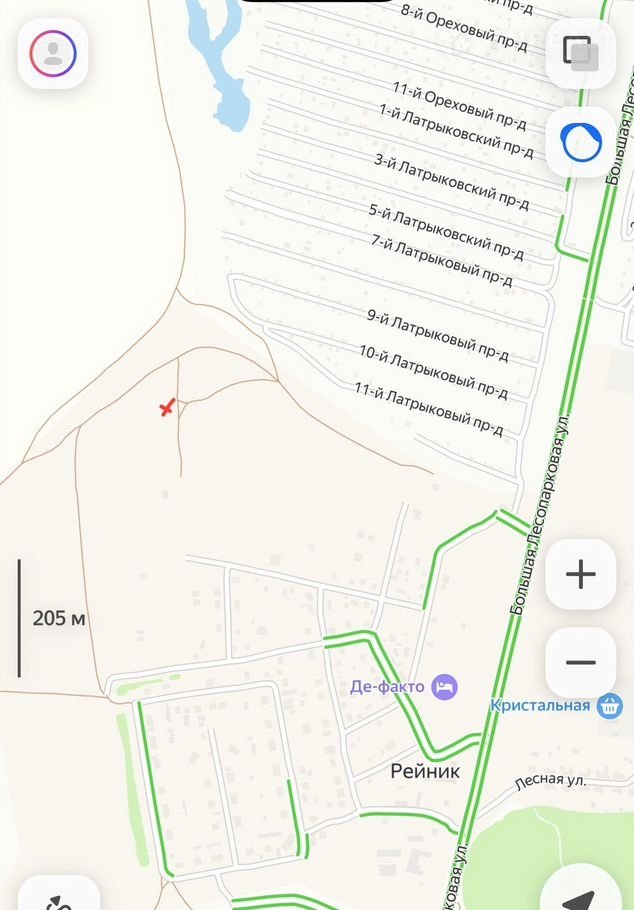Zoom out with the minus button
The width and height of the screenshot is (634, 910).
pyautogui.click(x=580, y=662)
